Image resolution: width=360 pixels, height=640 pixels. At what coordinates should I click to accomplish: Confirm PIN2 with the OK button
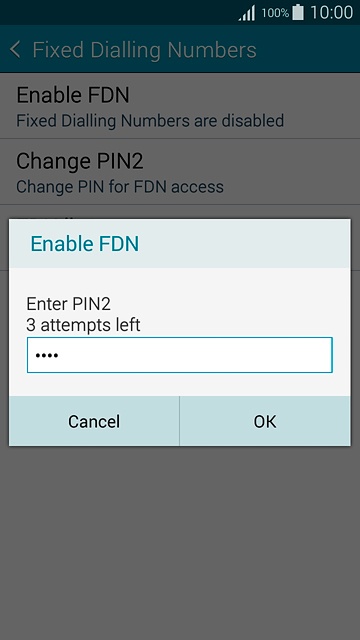[265, 421]
